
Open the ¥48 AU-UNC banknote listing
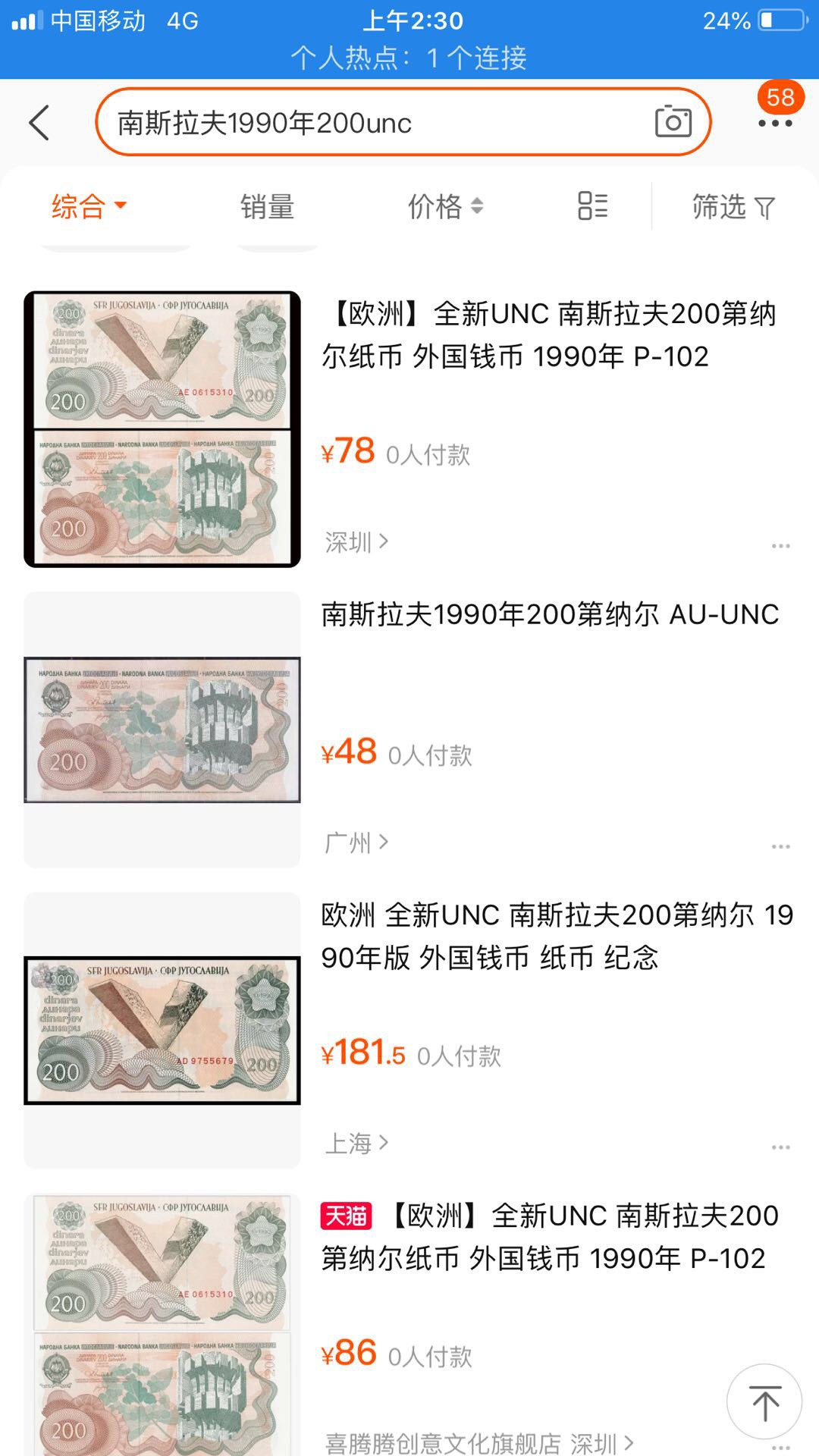549,614
